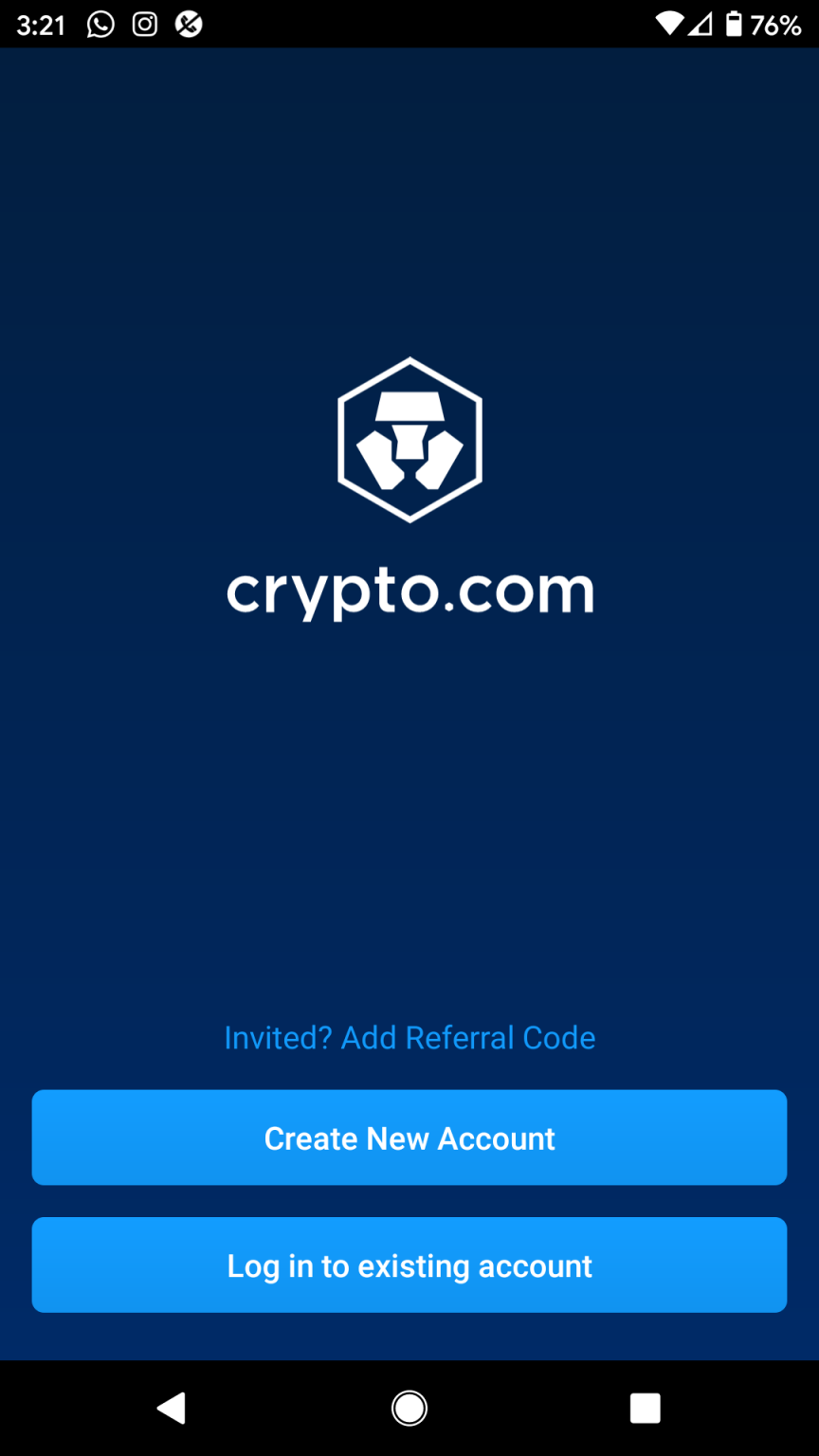The width and height of the screenshot is (819, 1456).
Task: Log in to existing account
Action: pyautogui.click(x=409, y=1265)
